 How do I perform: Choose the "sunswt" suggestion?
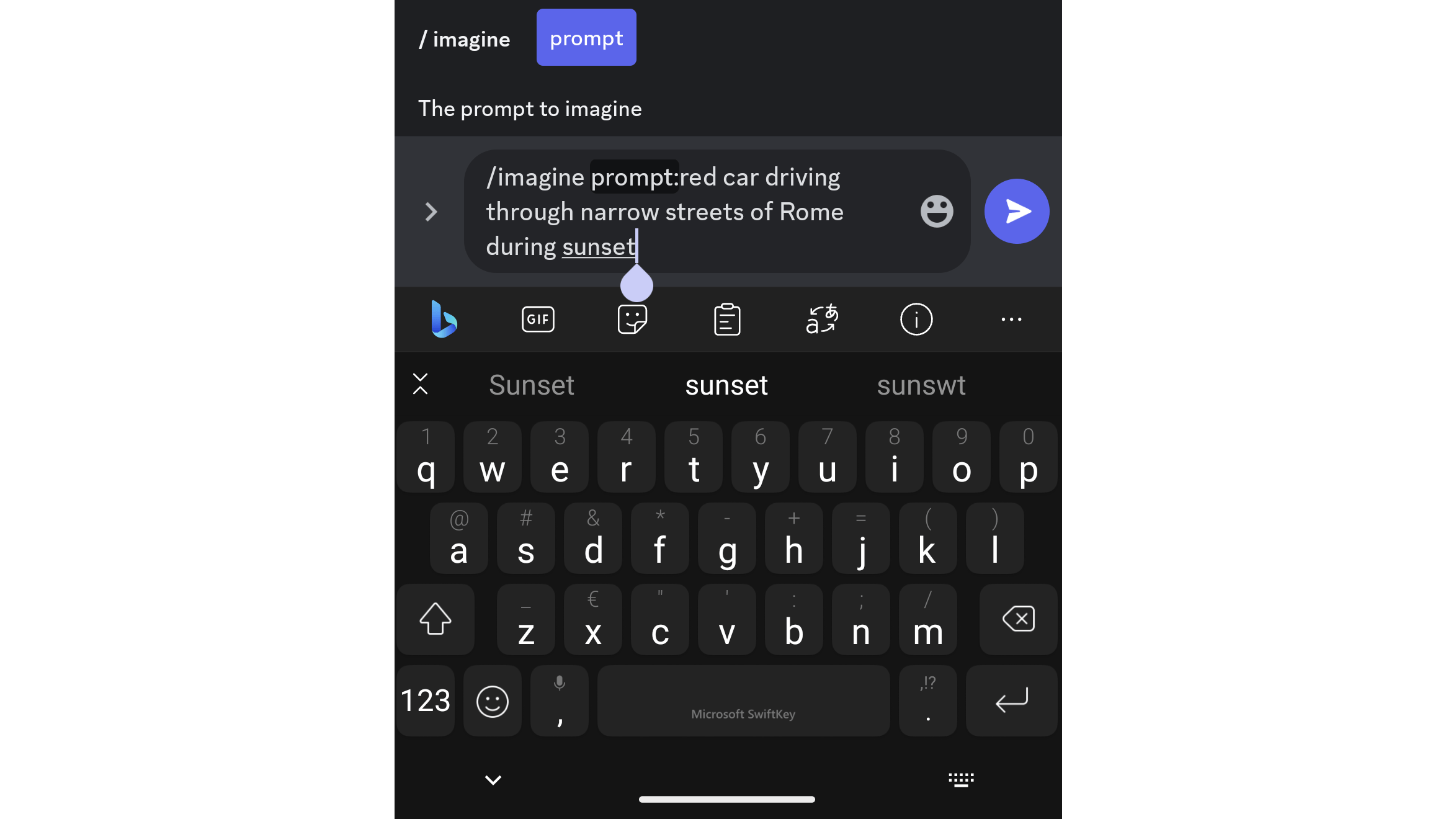pyautogui.click(x=921, y=385)
